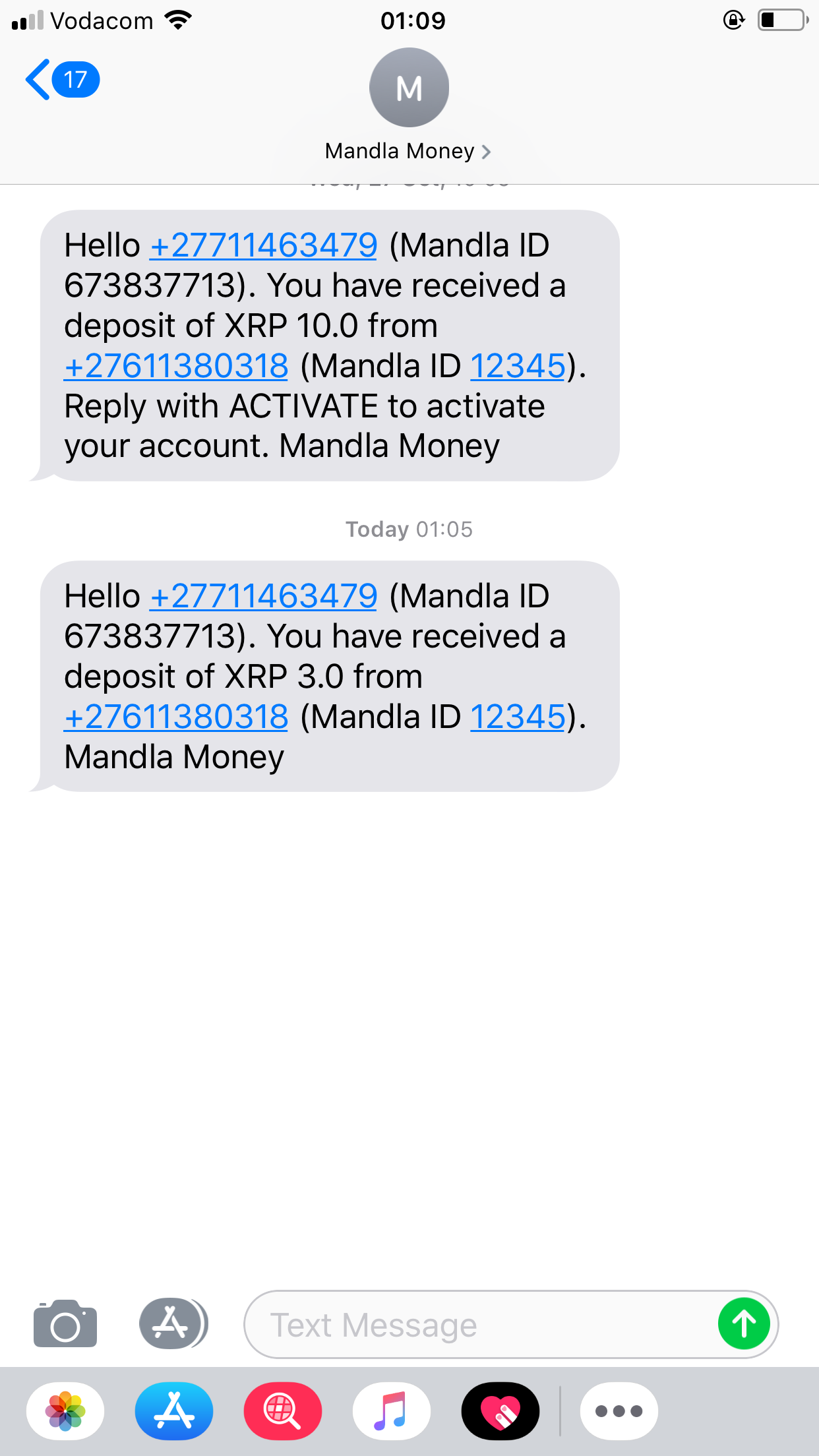Image resolution: width=819 pixels, height=1456 pixels.
Task: Launch the Music app from the dock
Action: click(392, 1411)
